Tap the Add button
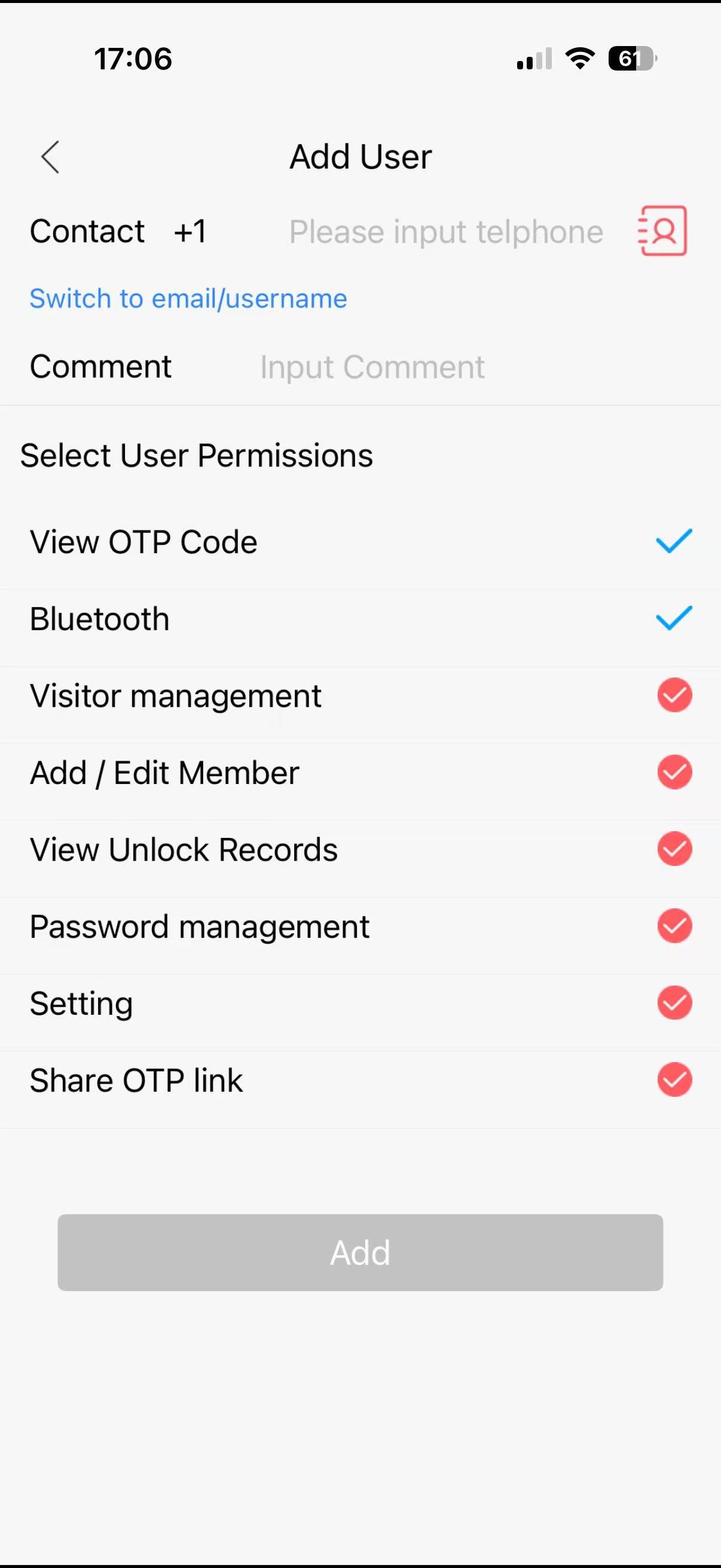Image resolution: width=721 pixels, height=1568 pixels. (x=360, y=1252)
